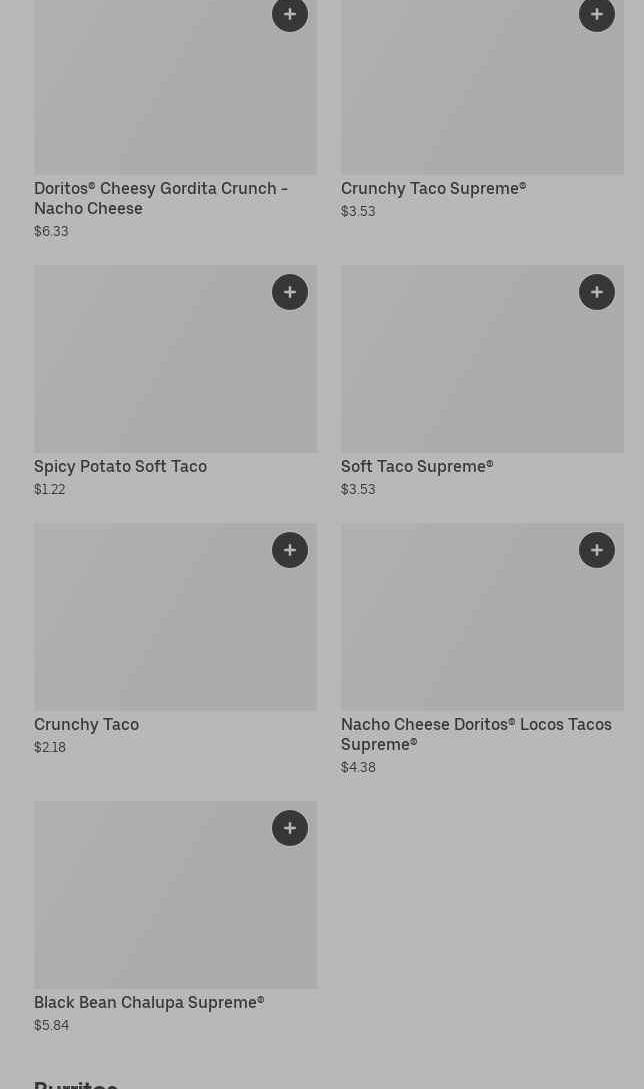Add Nacho Cheese Doritos Locos Tacos Supreme

[x=597, y=550]
